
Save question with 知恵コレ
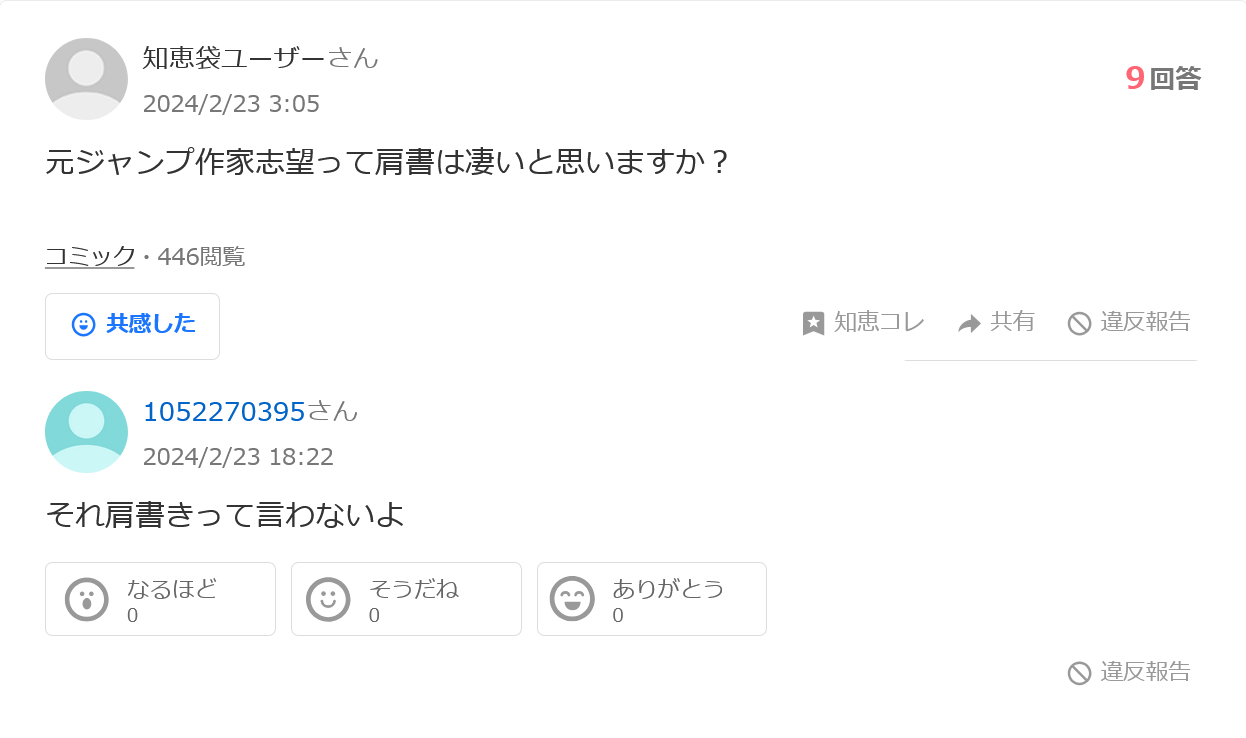[x=864, y=322]
